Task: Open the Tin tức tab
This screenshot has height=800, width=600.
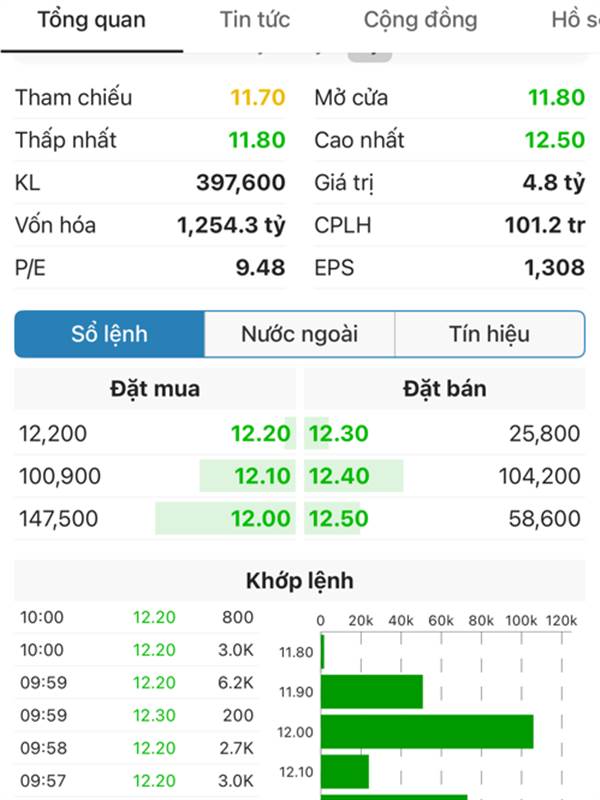Action: tap(255, 20)
